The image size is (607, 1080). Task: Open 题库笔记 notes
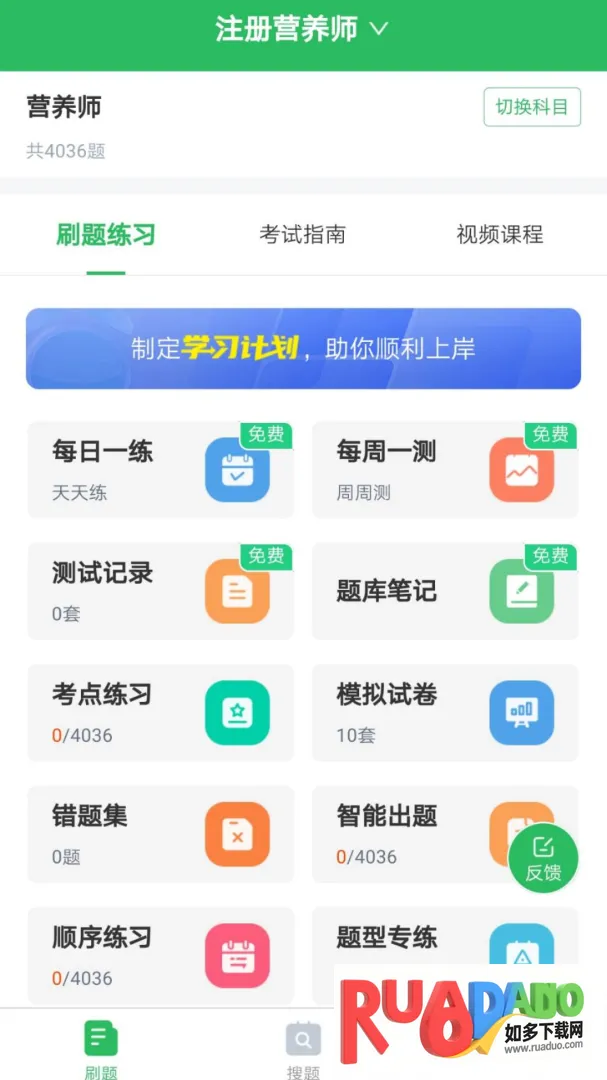click(445, 591)
